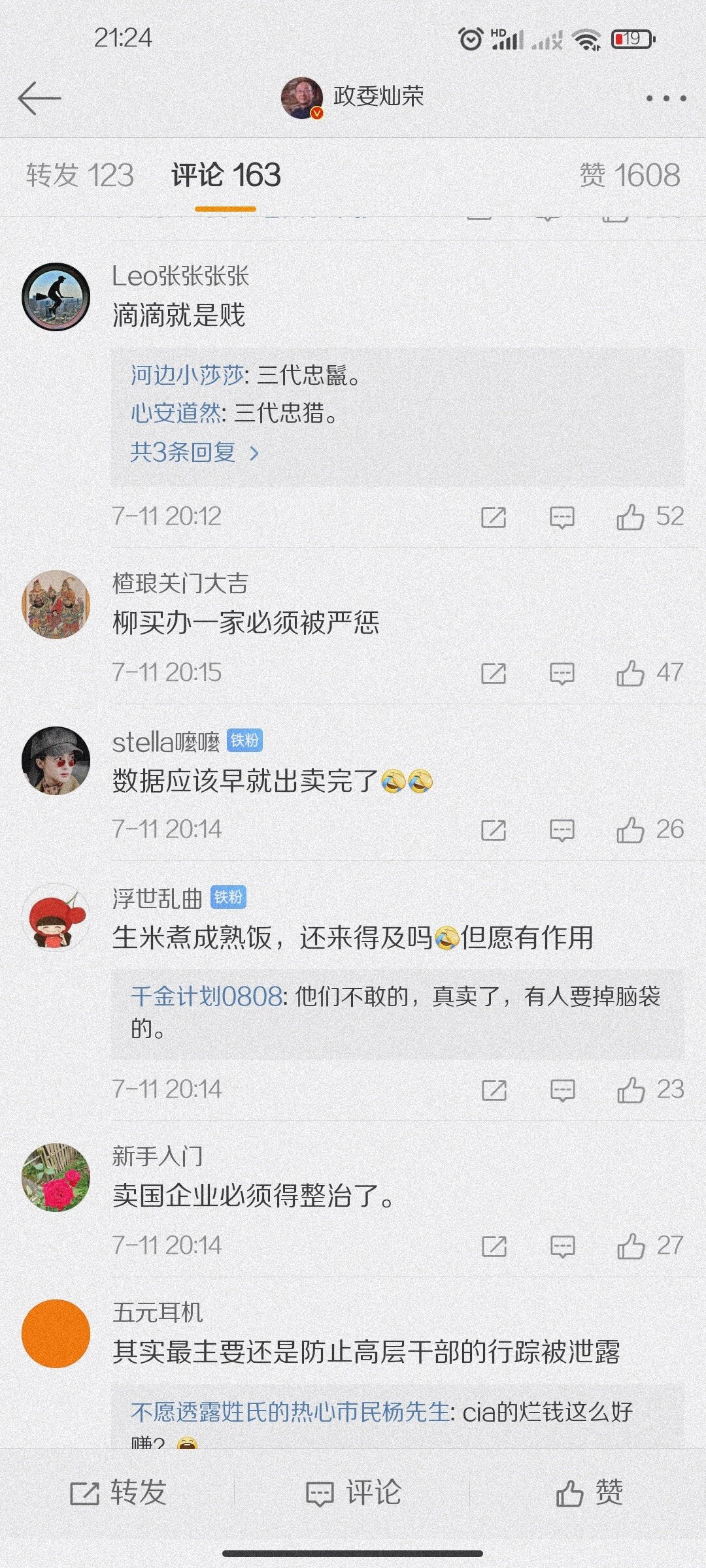This screenshot has width=706, height=1568.
Task: Go back using the top-left arrow
Action: click(x=39, y=99)
